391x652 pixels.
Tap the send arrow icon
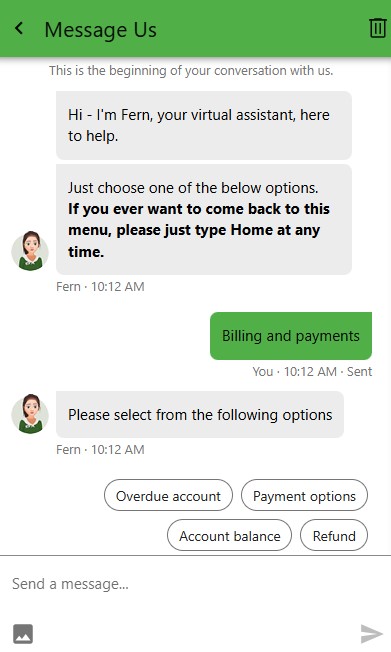(371, 634)
